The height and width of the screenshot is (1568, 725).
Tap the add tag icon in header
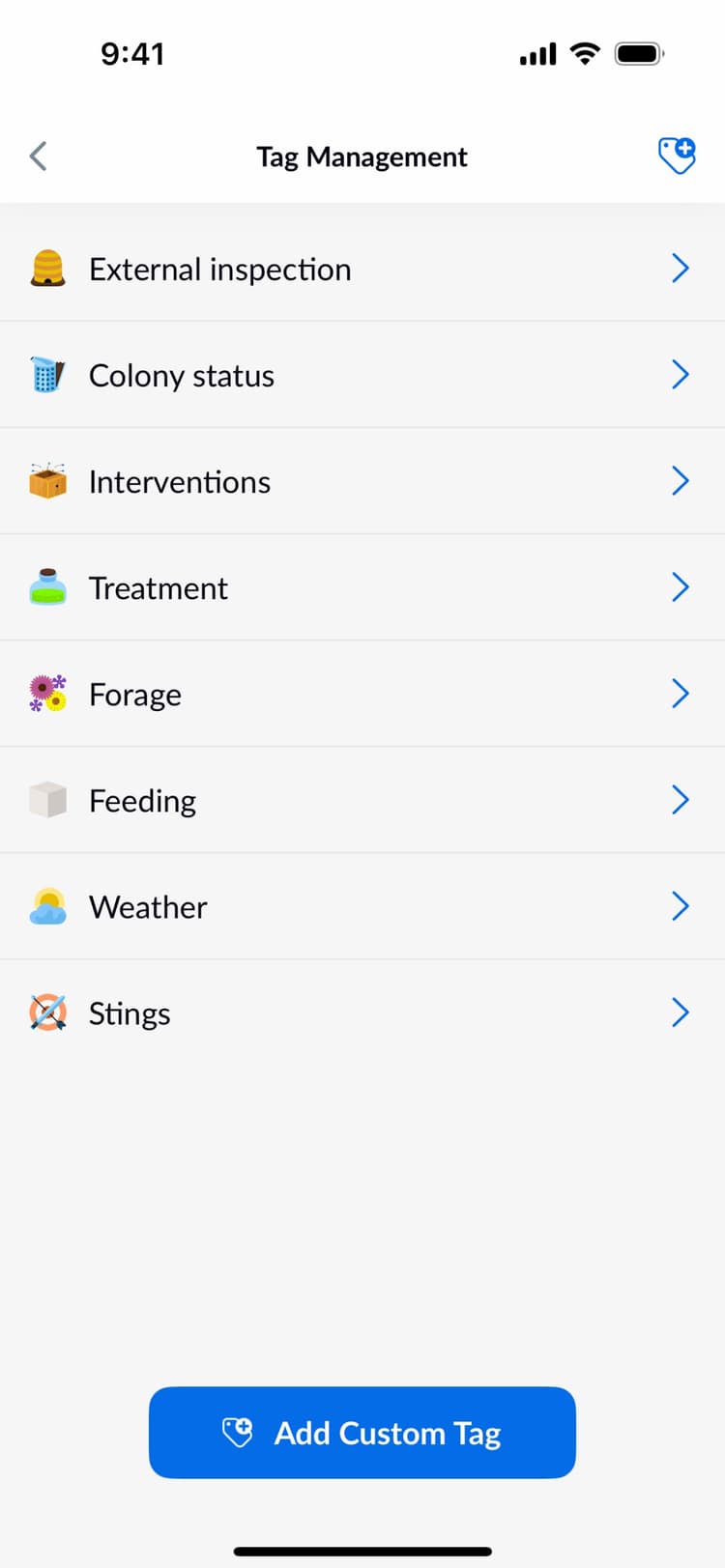pyautogui.click(x=677, y=155)
